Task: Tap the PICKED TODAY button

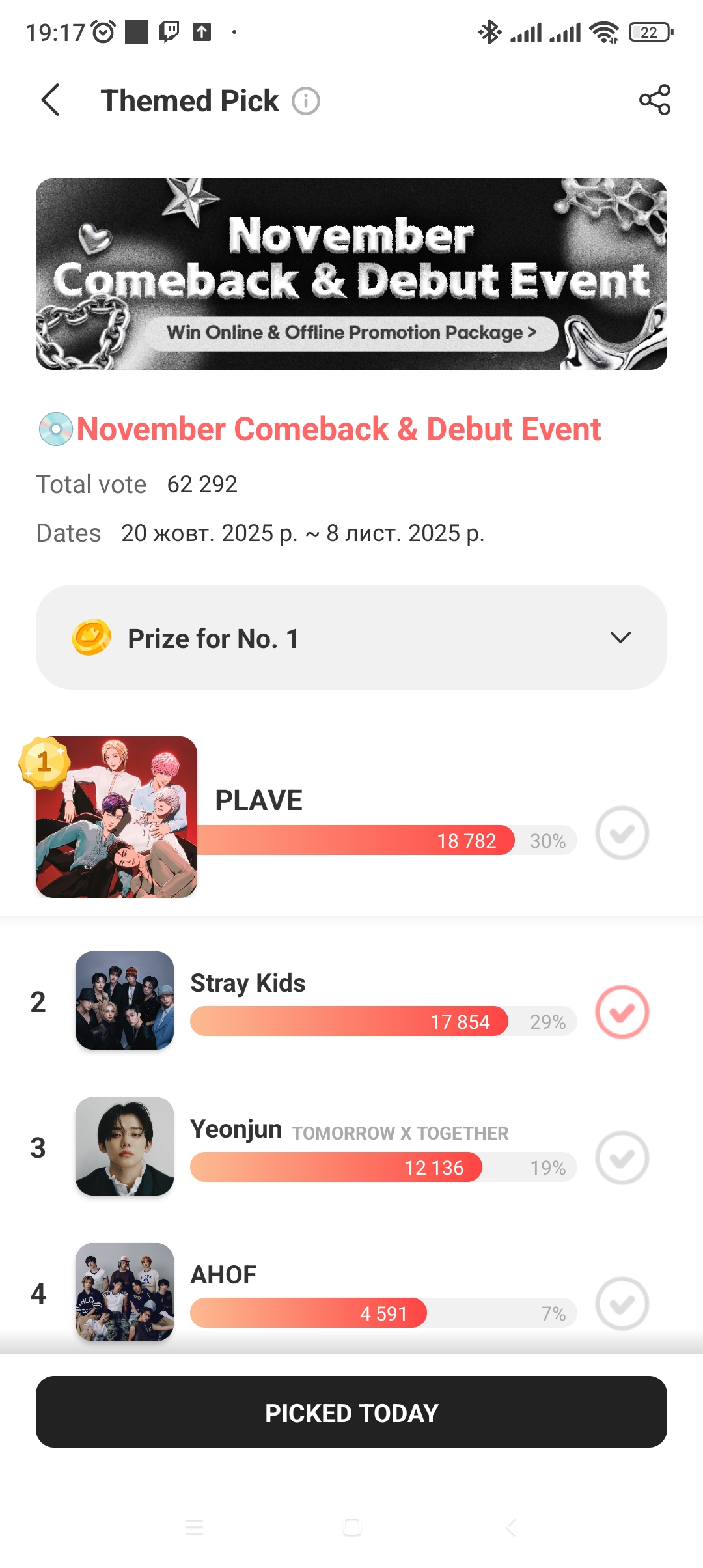Action: coord(351,1412)
